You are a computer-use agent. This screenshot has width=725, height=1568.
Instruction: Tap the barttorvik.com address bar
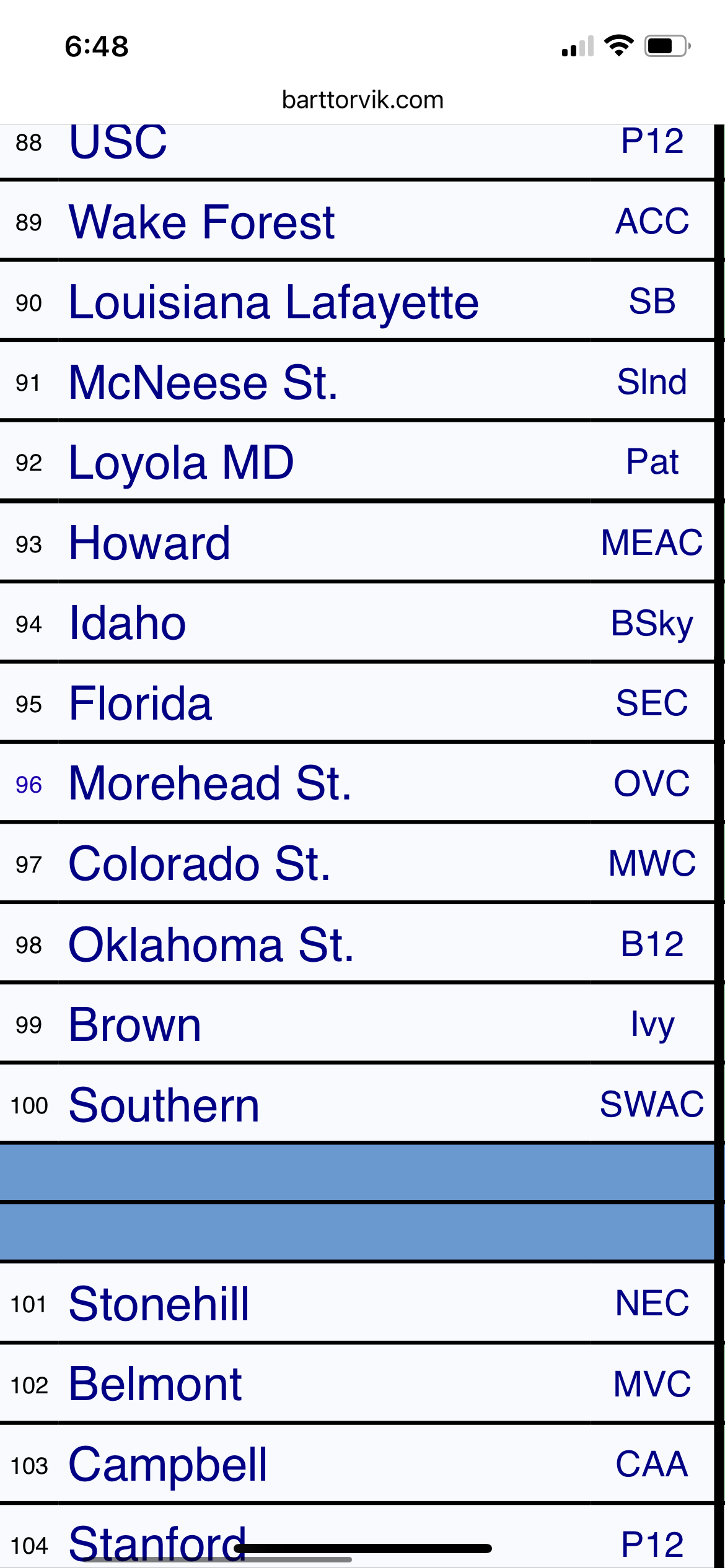[362, 100]
